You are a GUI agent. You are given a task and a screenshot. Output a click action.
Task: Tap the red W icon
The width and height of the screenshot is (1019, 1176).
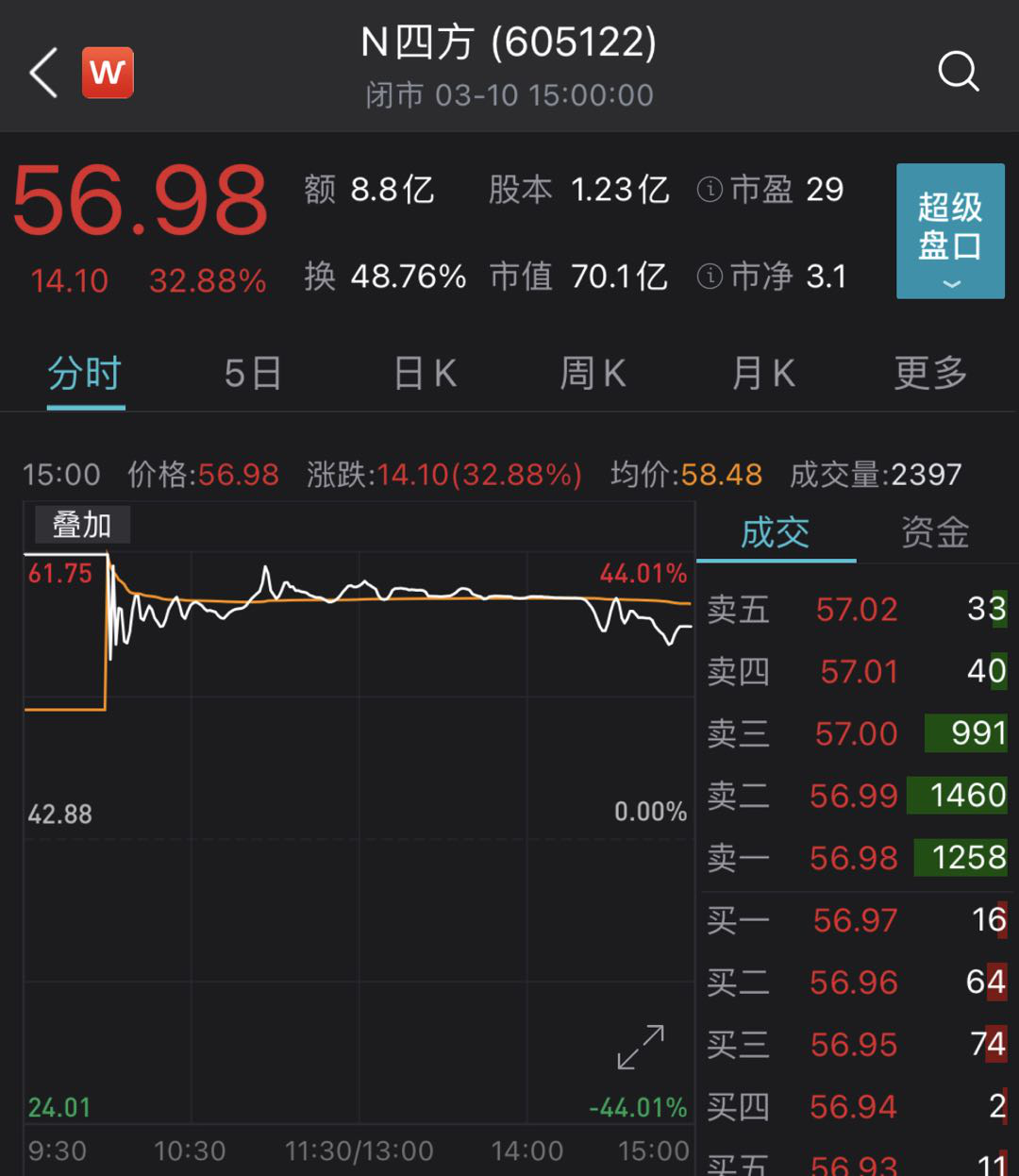click(x=108, y=73)
